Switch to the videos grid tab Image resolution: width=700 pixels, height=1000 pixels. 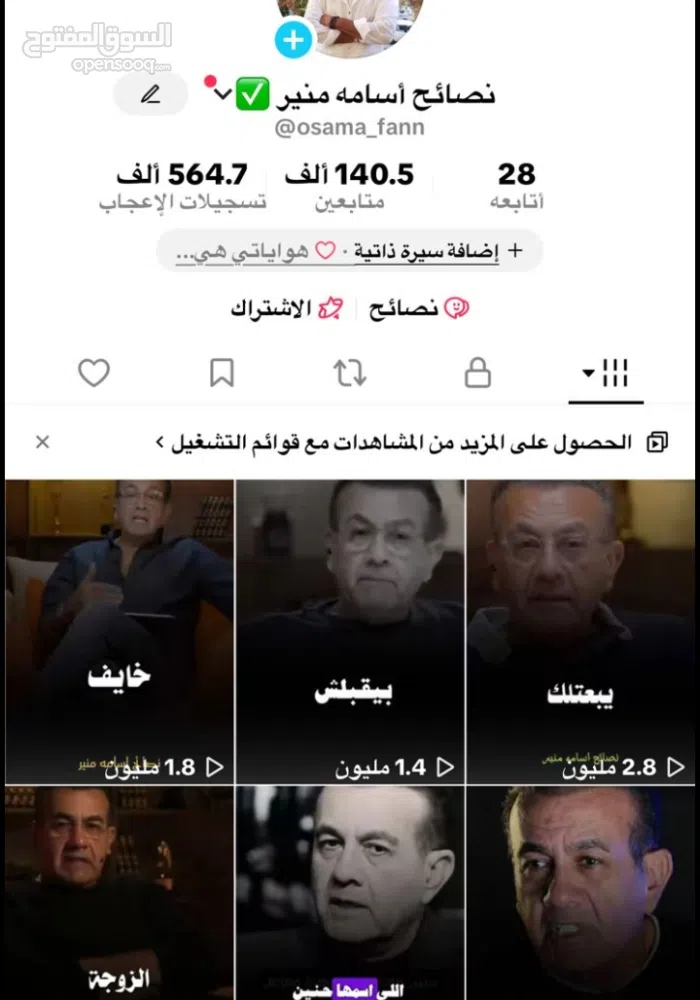pyautogui.click(x=605, y=374)
